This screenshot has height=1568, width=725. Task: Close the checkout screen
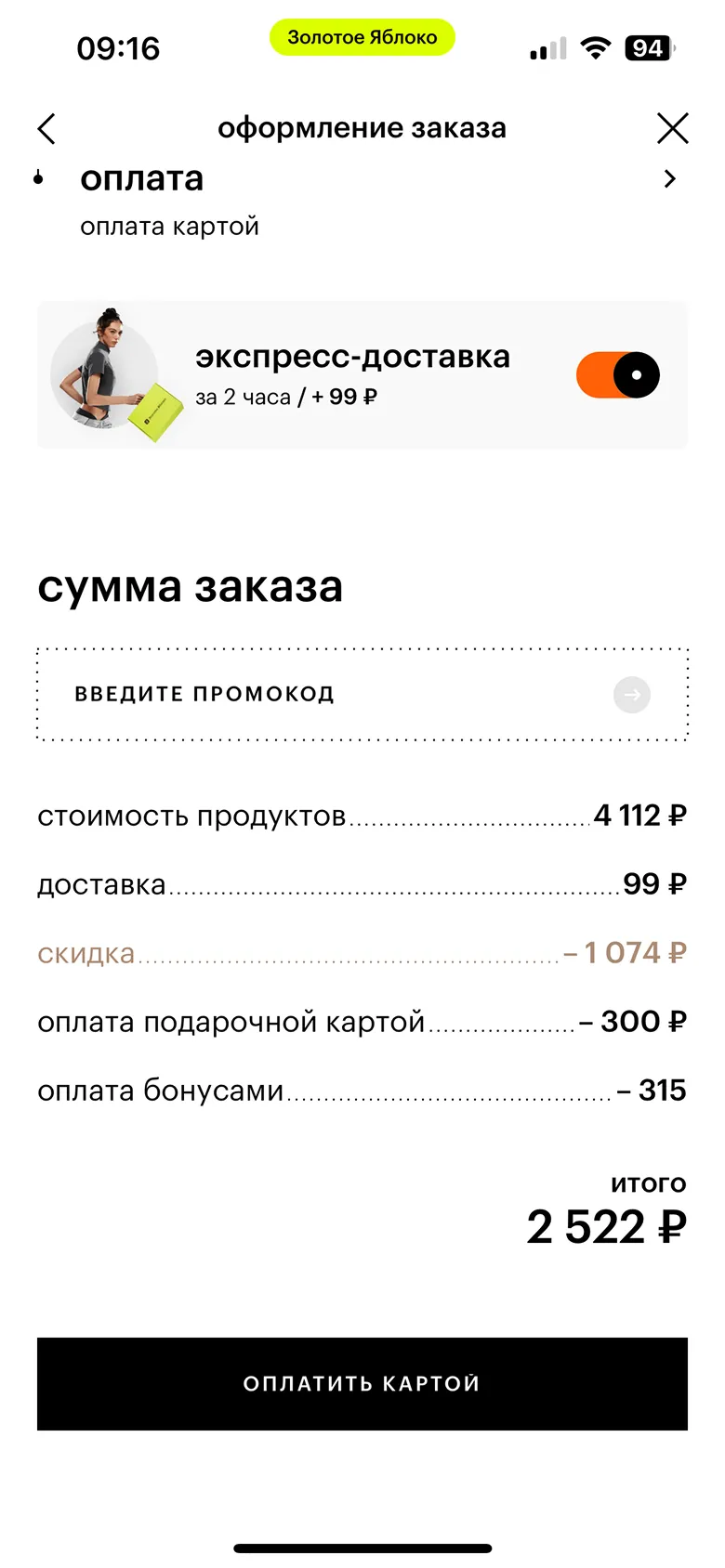point(672,128)
